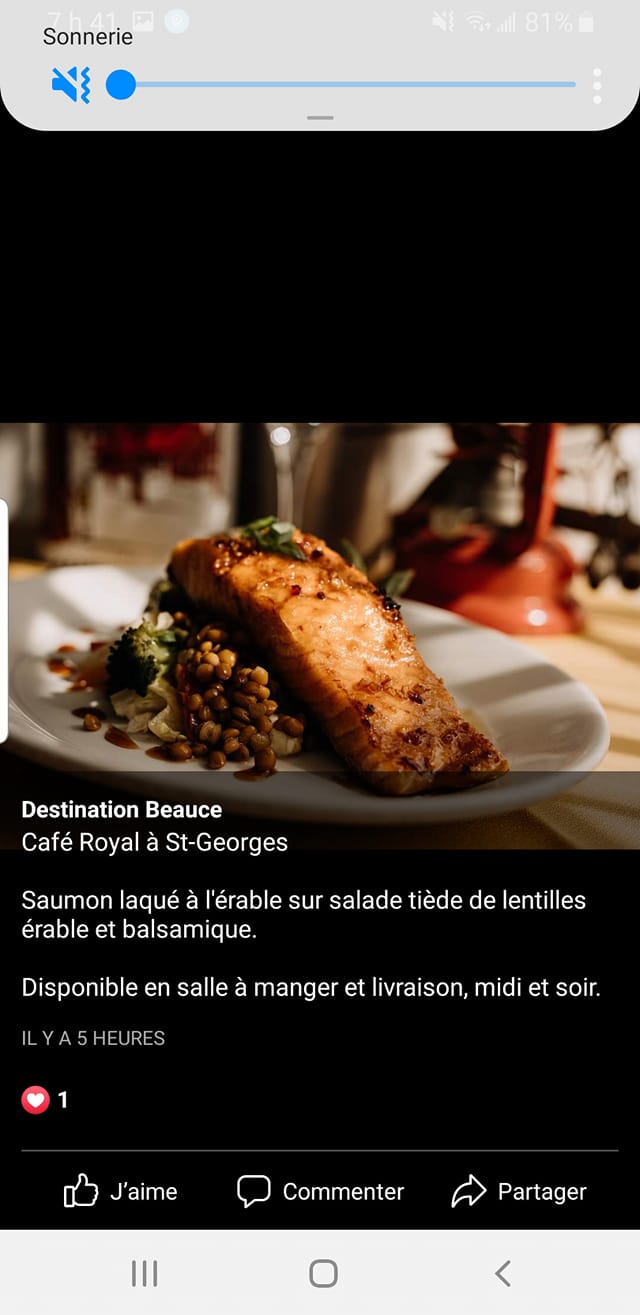Open the recent apps view

tap(145, 1273)
